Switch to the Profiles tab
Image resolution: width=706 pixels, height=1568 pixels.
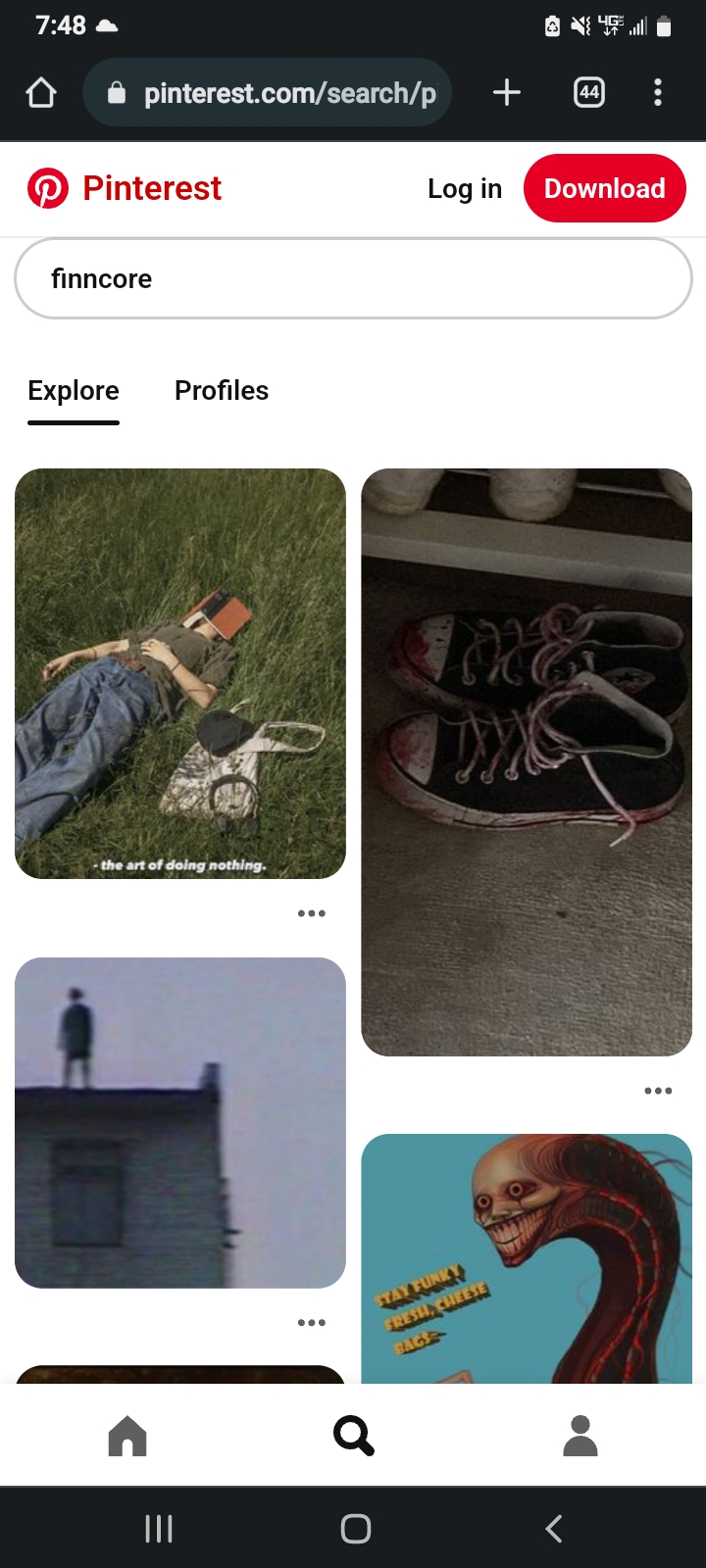click(x=222, y=391)
